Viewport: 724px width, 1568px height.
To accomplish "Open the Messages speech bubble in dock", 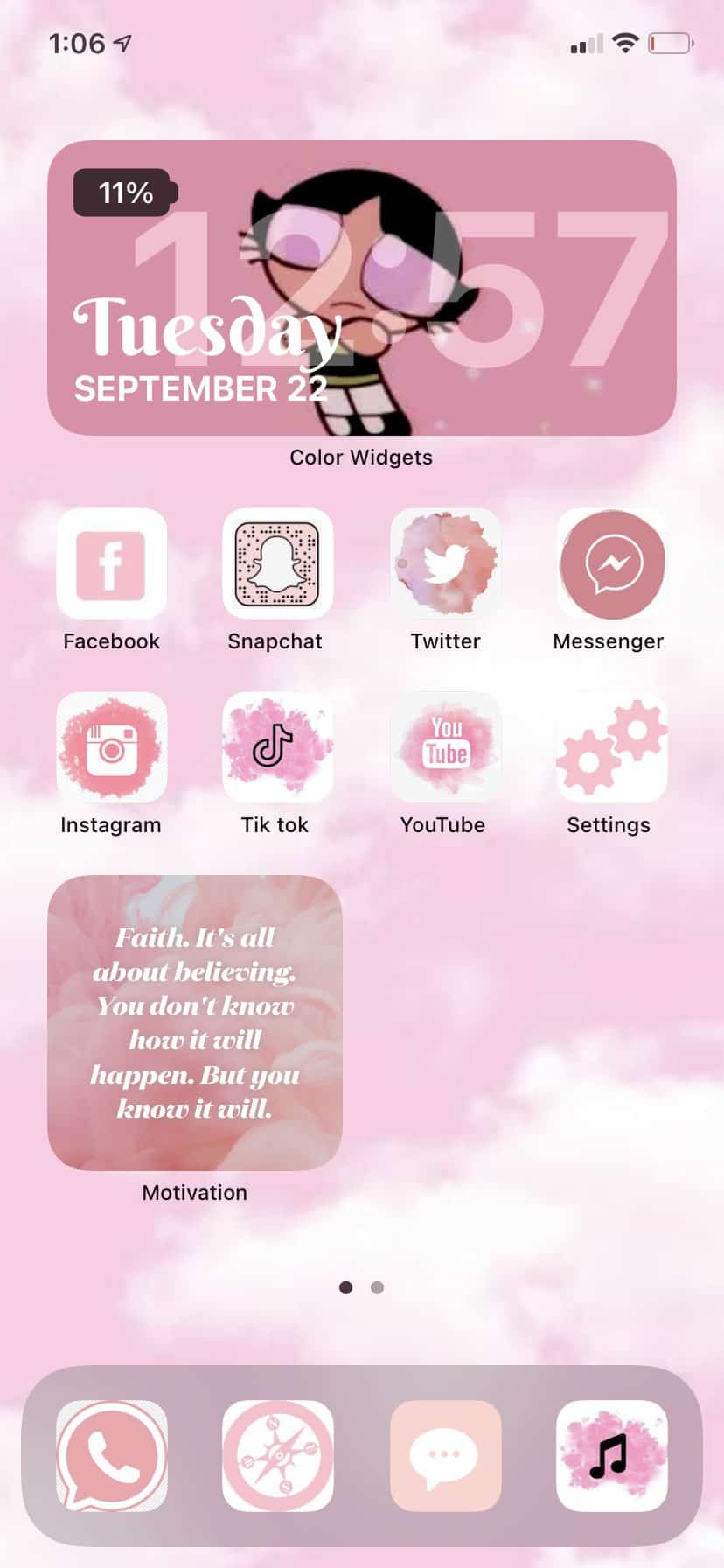I will pyautogui.click(x=445, y=1455).
